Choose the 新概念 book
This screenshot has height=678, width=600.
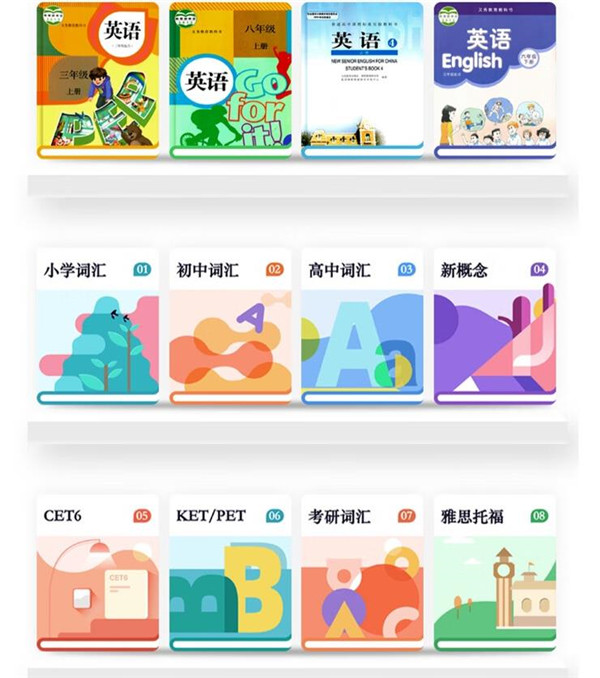tap(494, 327)
